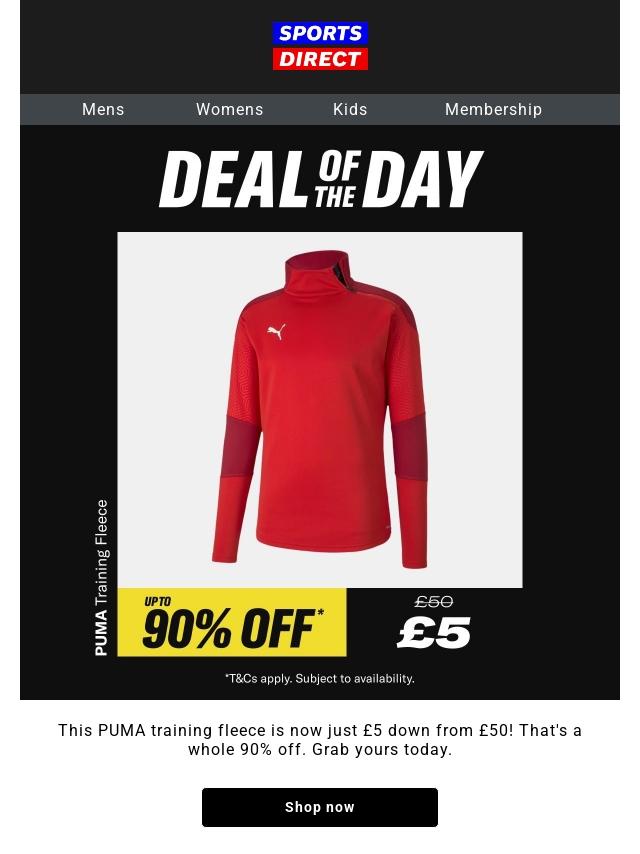
Task: Open the Womens category link
Action: tap(229, 110)
